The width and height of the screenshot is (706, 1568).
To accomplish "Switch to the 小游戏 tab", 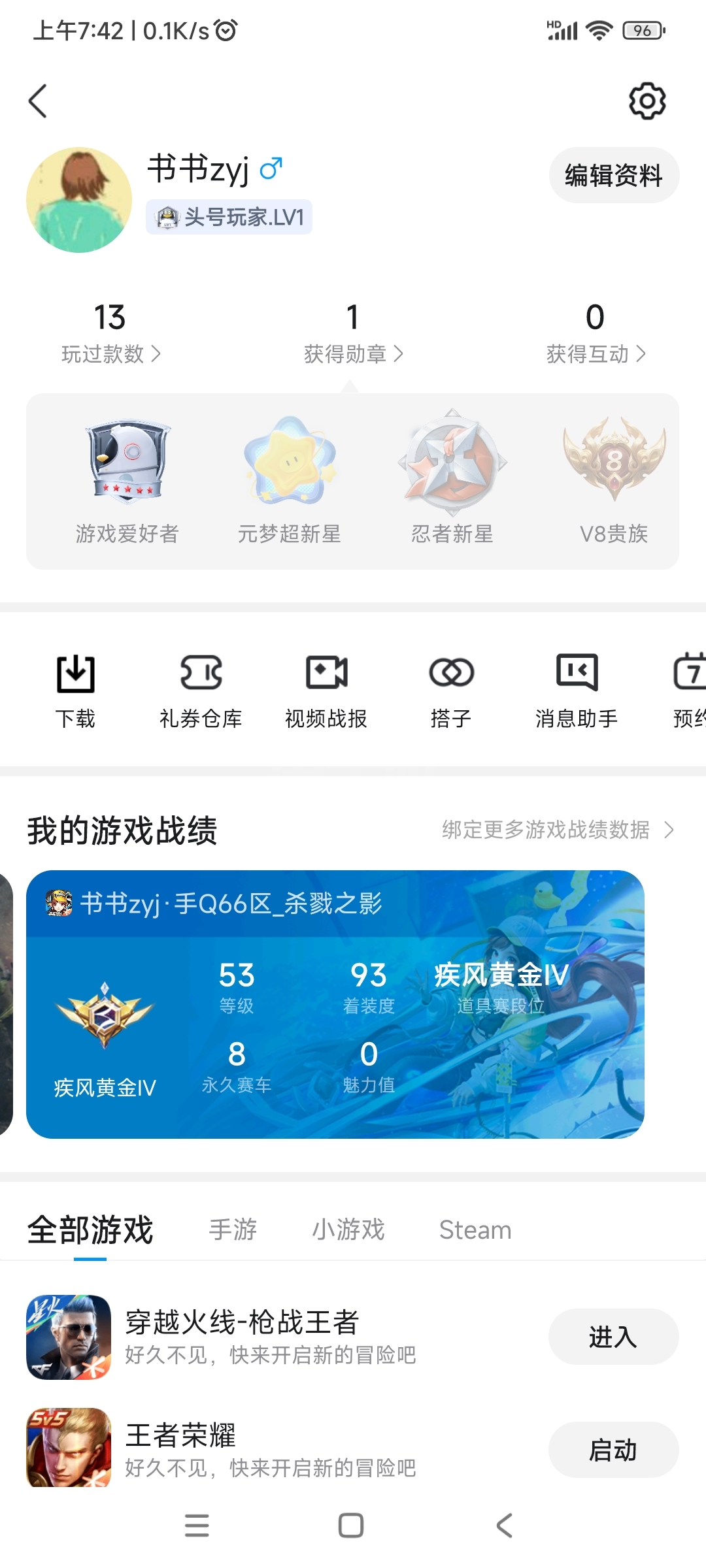I will 348,1230.
